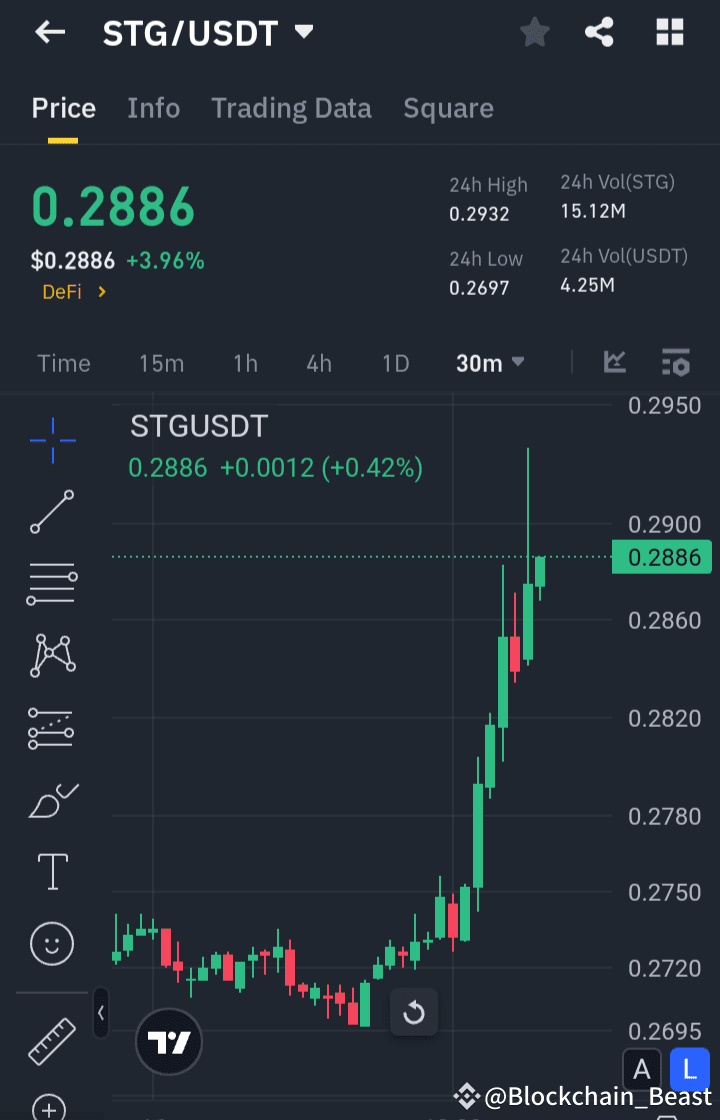Switch to the Info tab
This screenshot has height=1120, width=720.
coord(153,108)
